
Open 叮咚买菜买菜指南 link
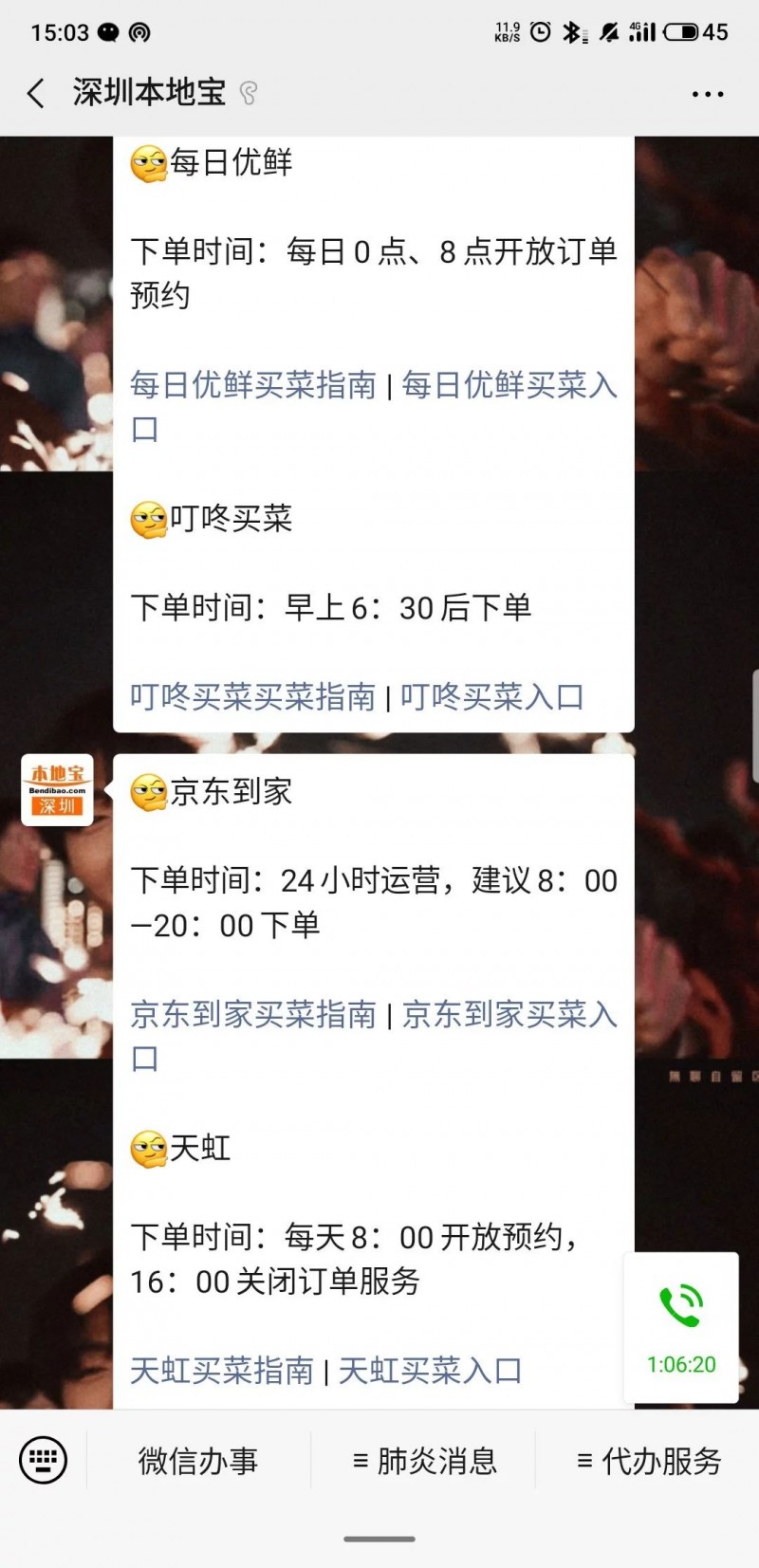click(253, 697)
